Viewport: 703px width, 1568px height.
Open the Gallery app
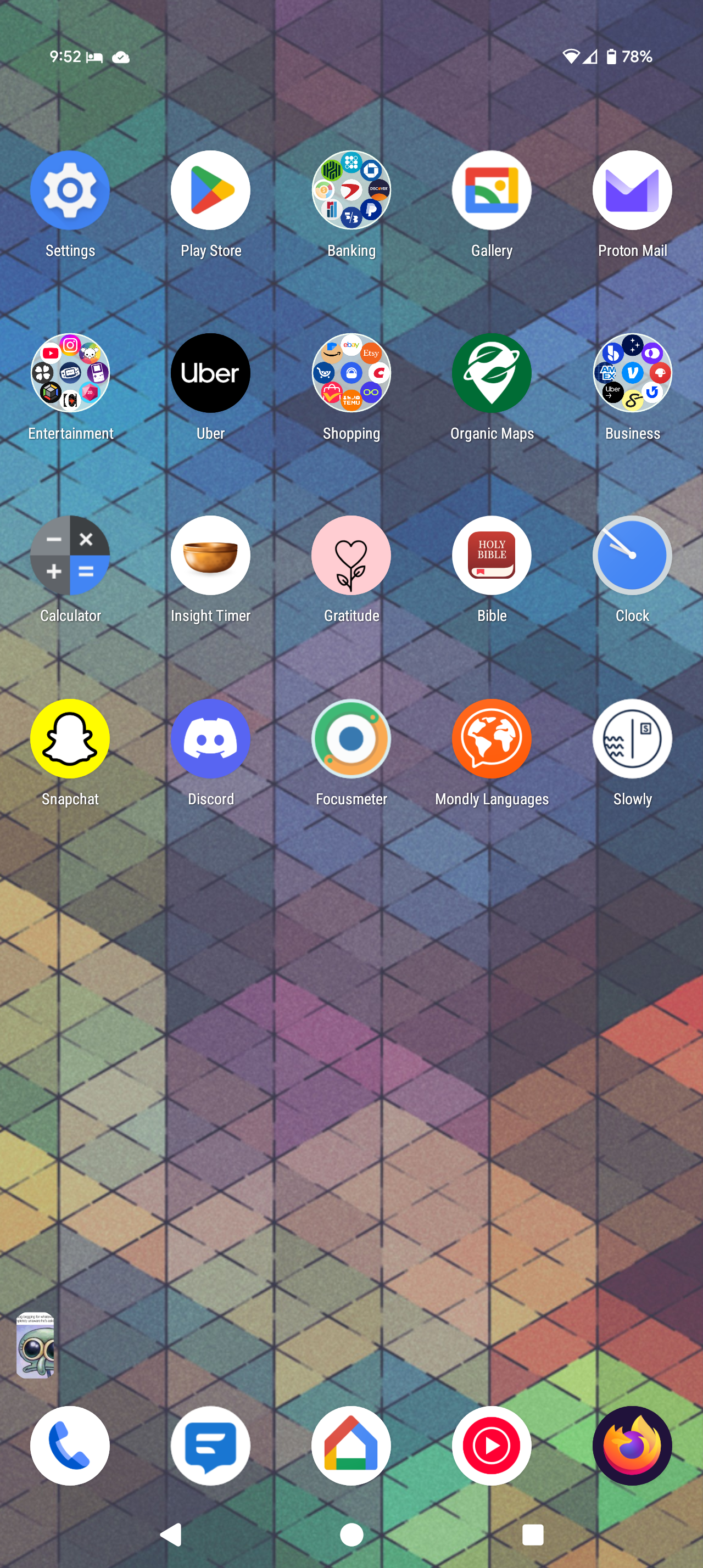tap(491, 191)
